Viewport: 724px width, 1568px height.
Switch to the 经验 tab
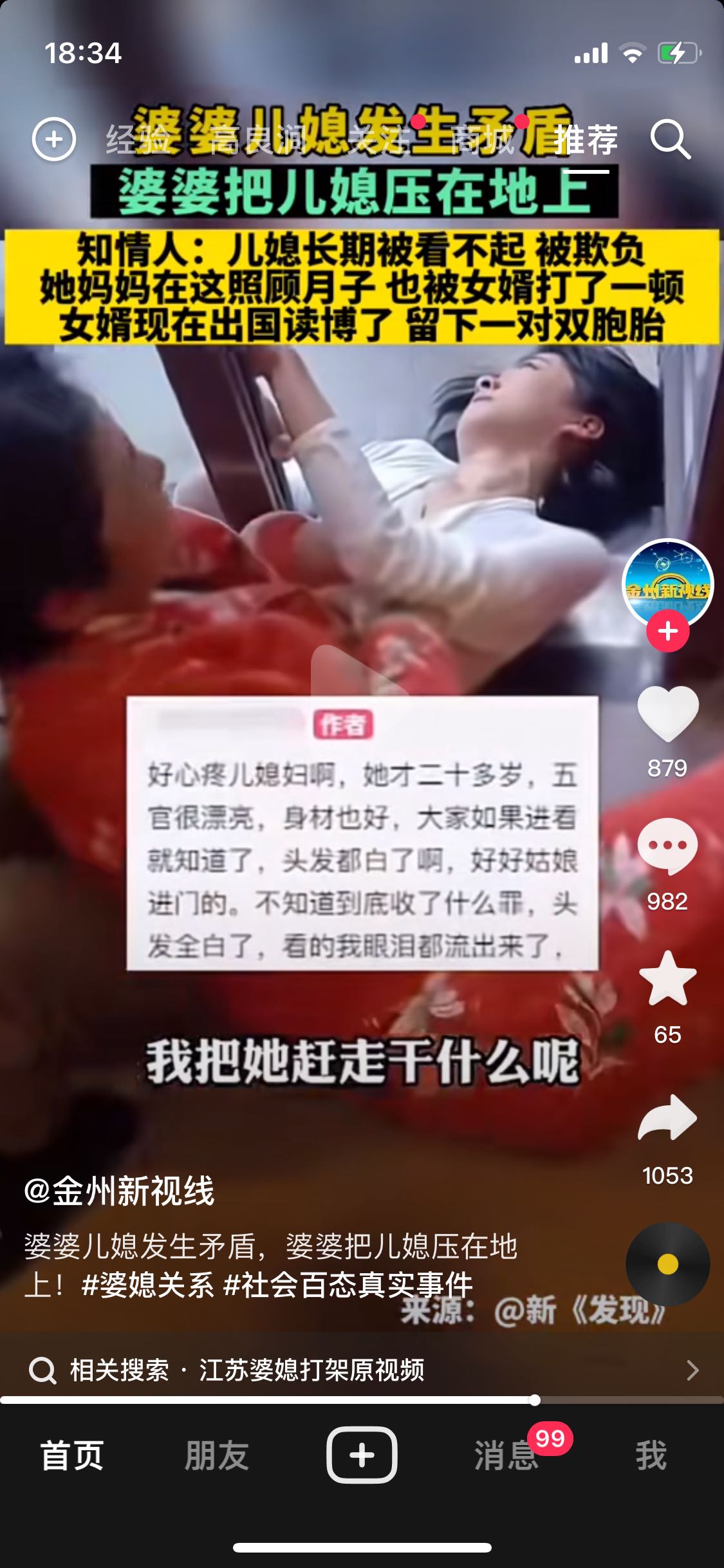139,140
